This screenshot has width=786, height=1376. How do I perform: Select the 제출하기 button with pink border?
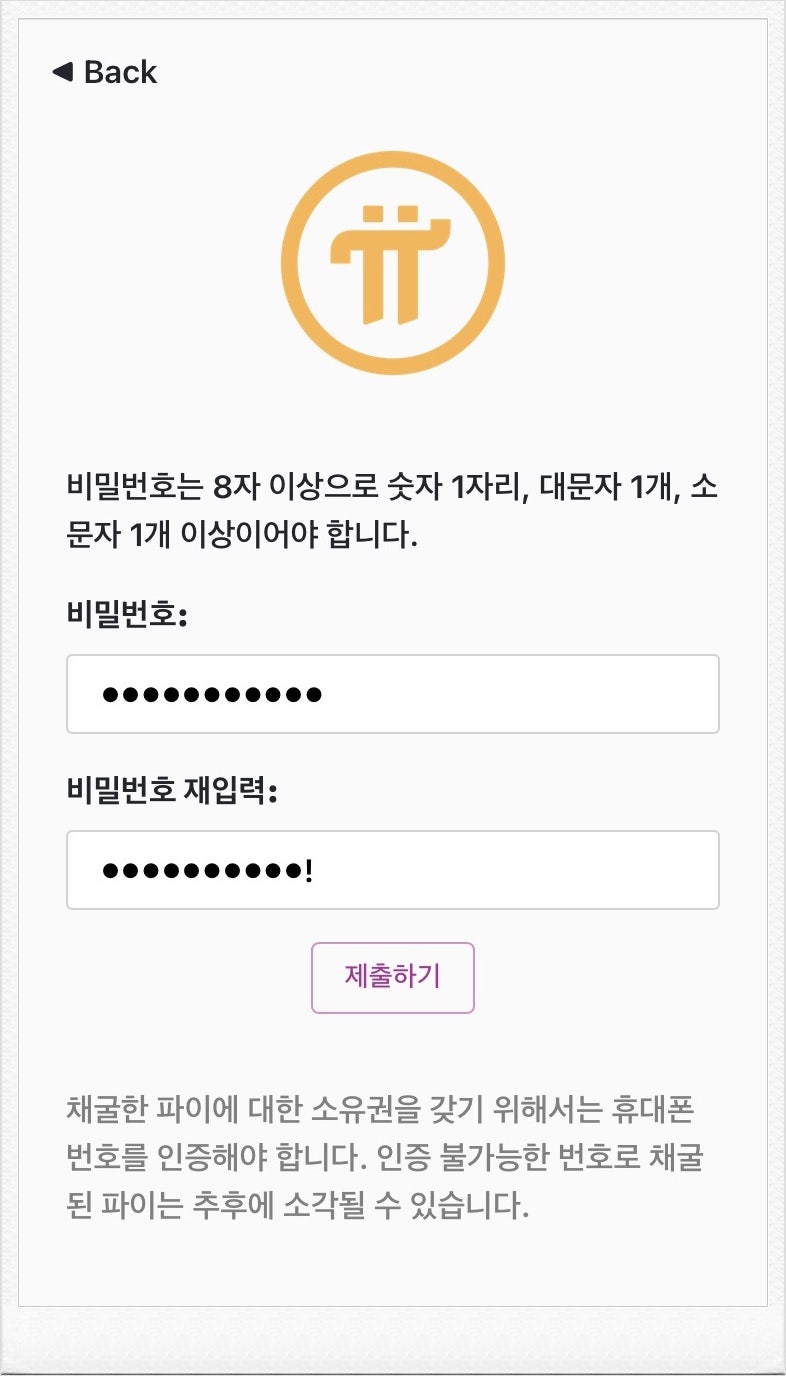point(393,978)
